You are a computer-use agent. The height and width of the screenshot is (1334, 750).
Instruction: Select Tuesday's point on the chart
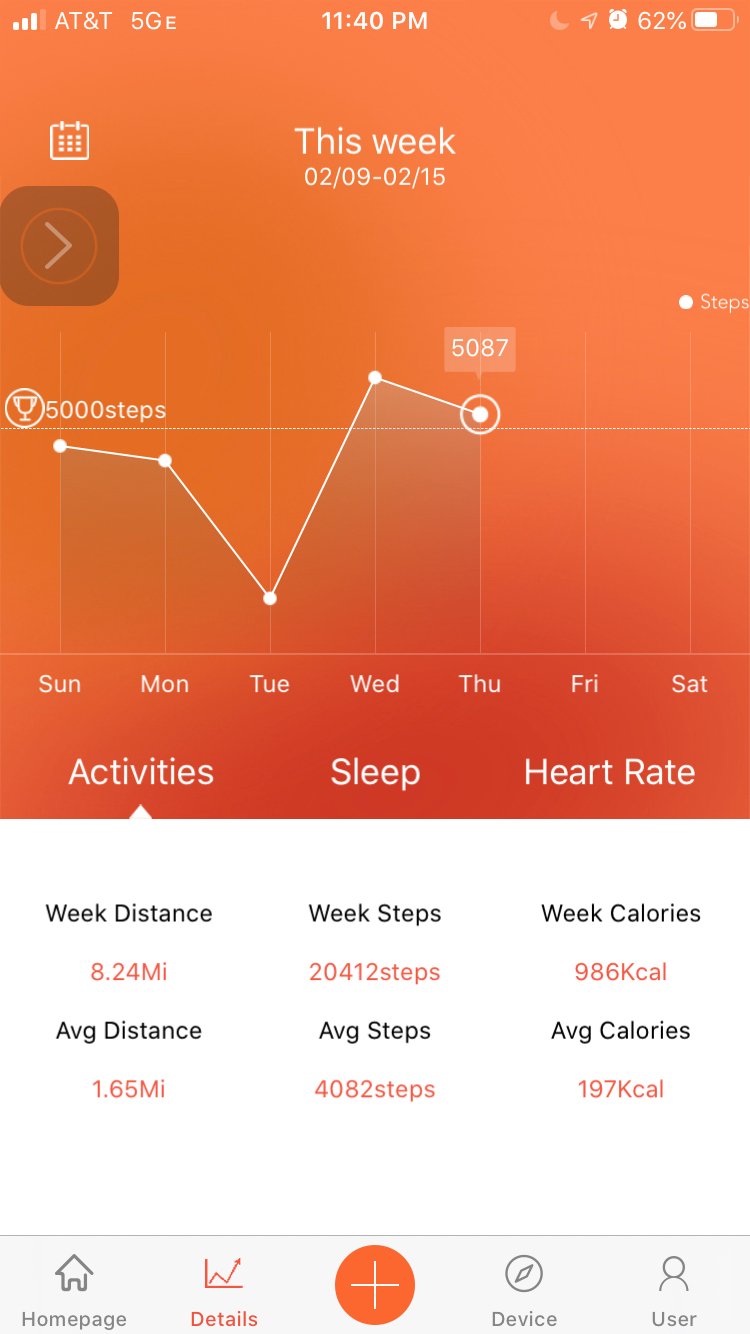270,598
